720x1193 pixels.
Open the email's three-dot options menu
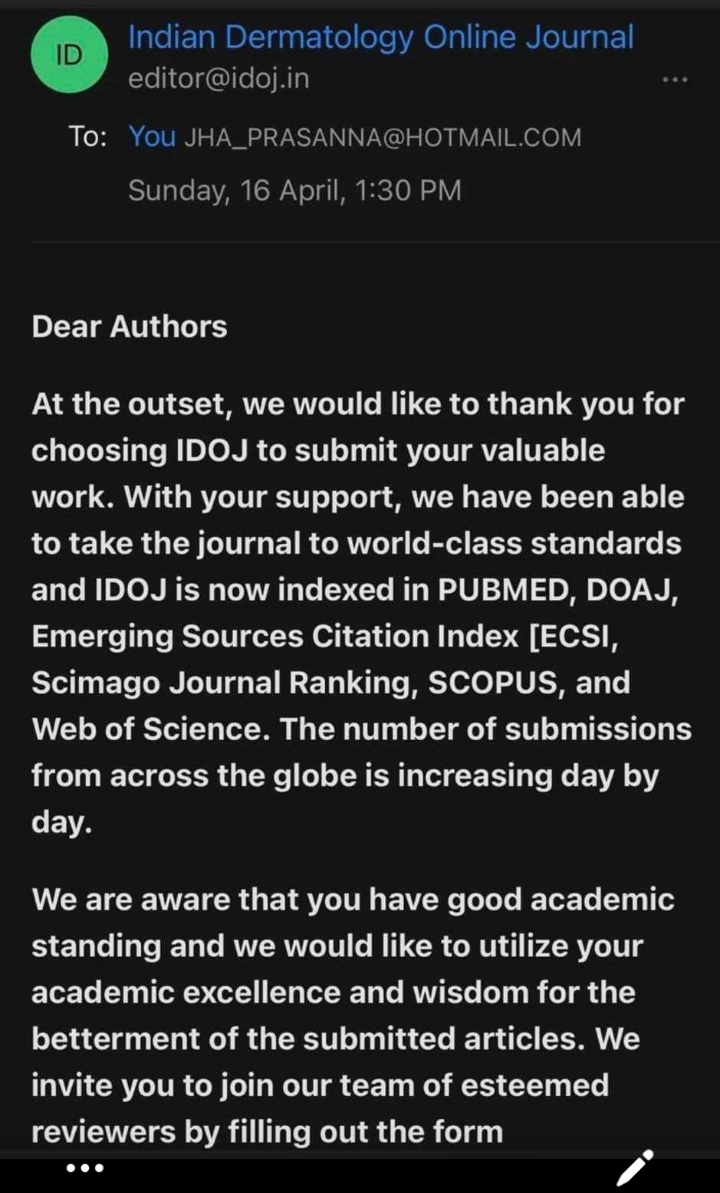[674, 79]
